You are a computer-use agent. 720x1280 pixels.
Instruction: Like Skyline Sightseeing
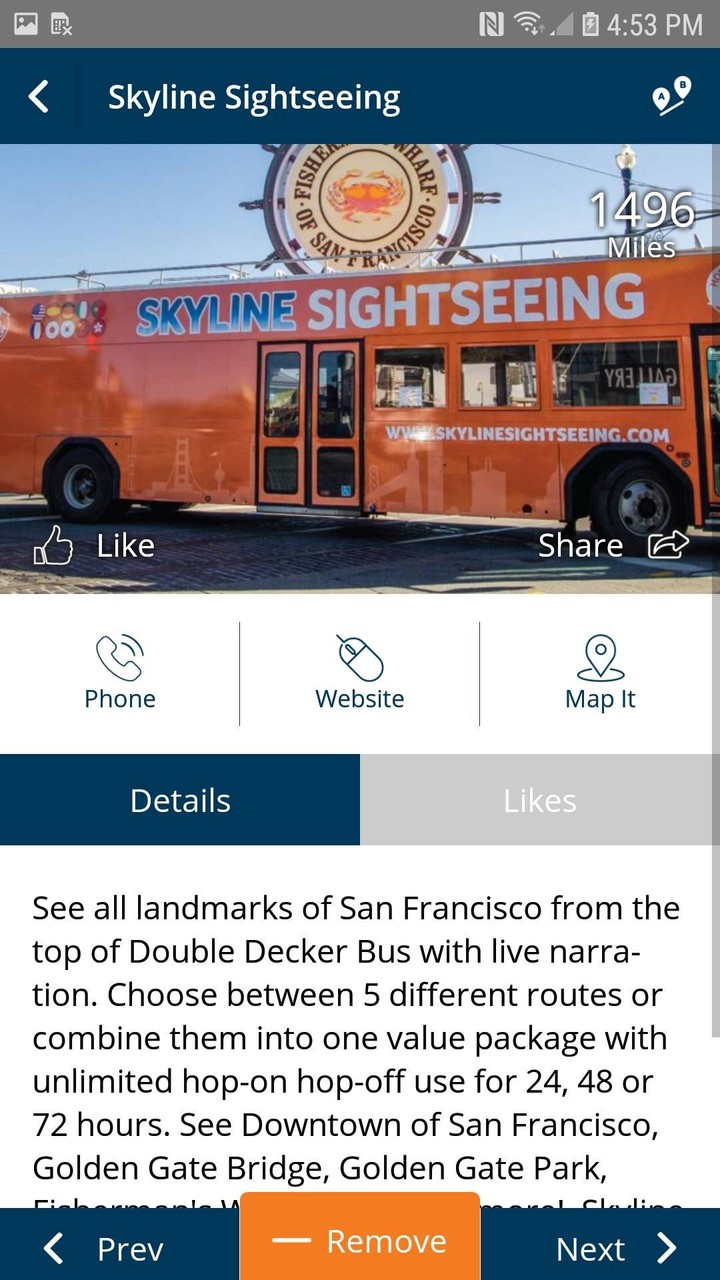pyautogui.click(x=95, y=546)
